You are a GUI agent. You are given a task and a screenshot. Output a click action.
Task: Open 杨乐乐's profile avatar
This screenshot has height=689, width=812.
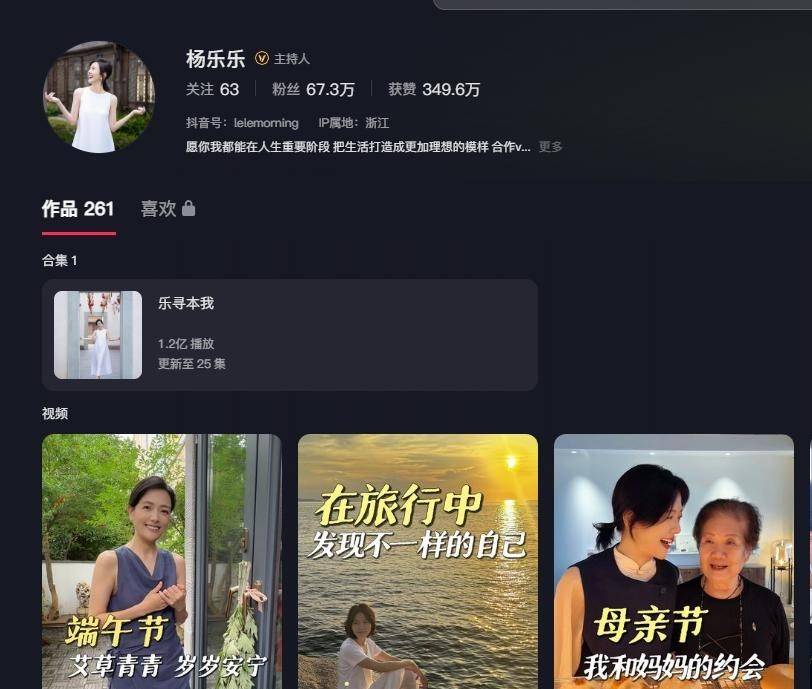point(99,97)
